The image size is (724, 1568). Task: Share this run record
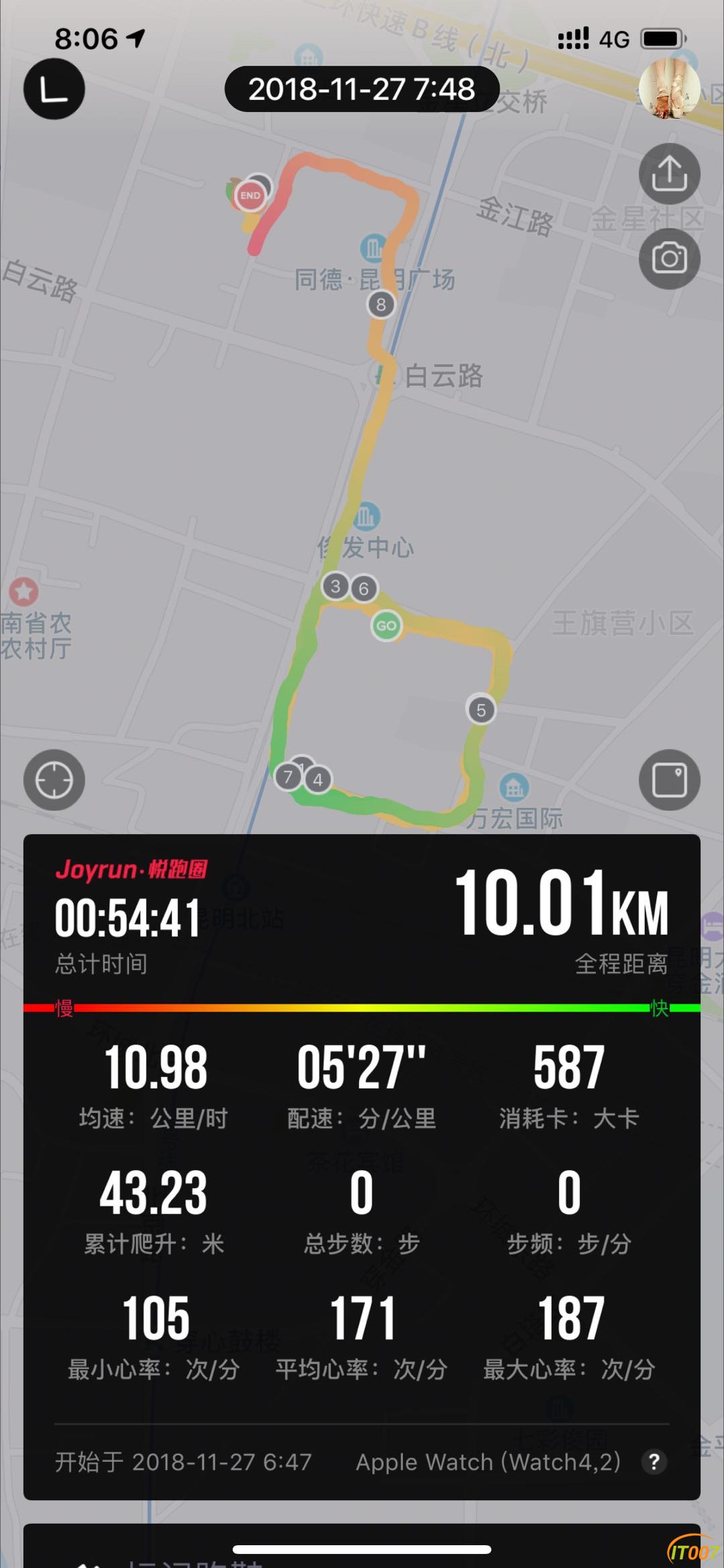click(669, 174)
